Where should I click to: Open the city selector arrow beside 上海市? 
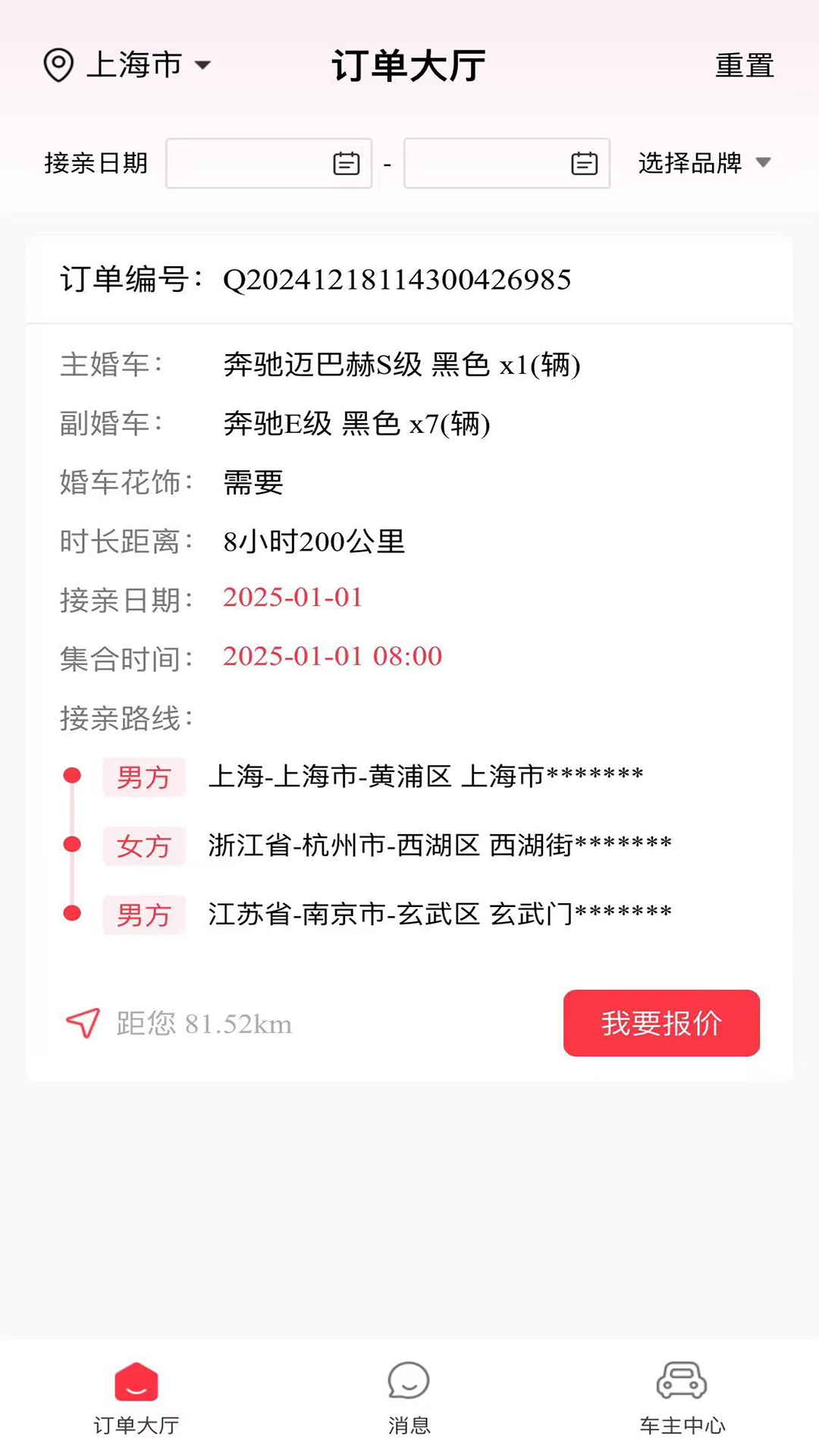(202, 67)
